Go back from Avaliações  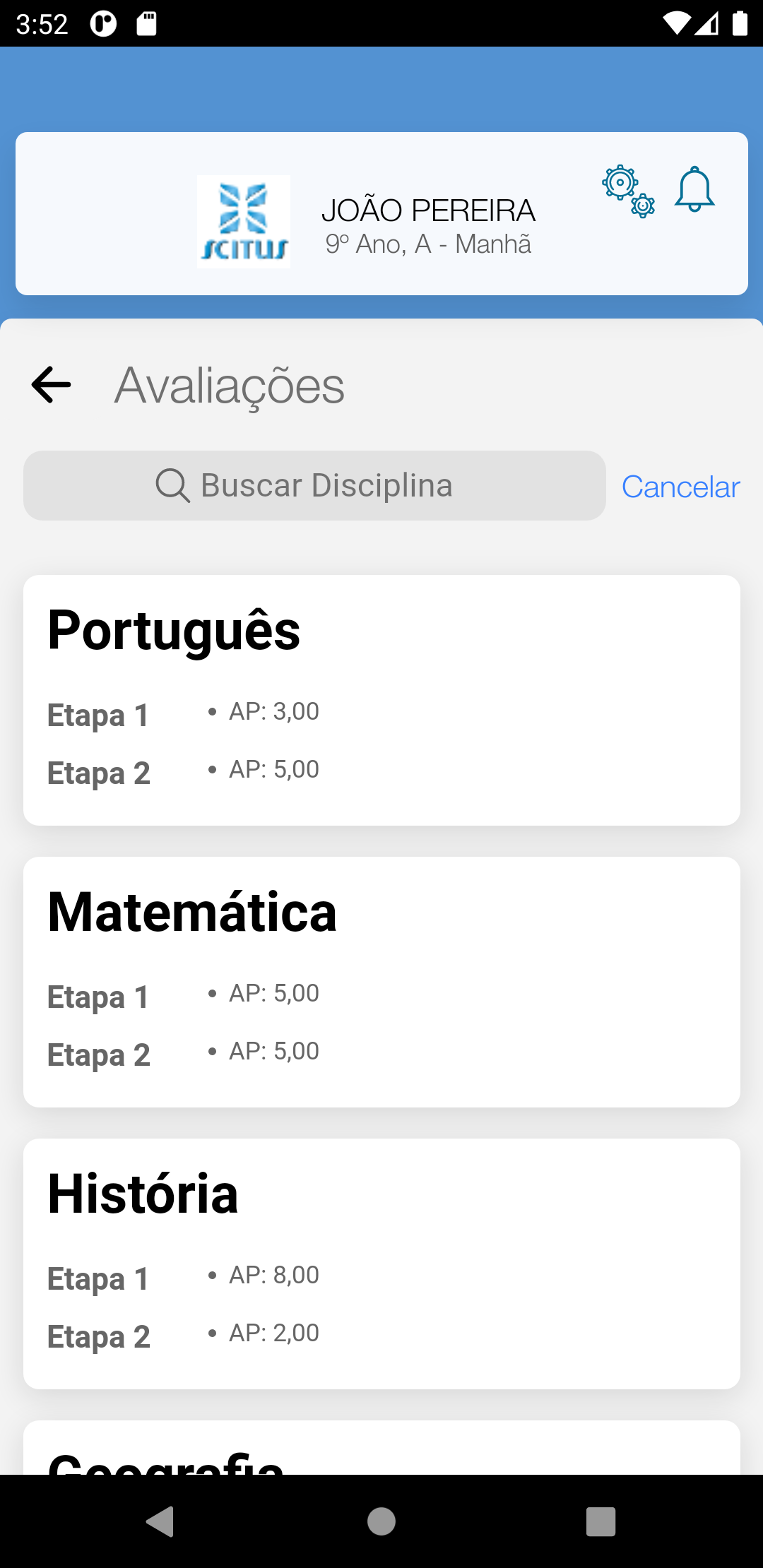pyautogui.click(x=52, y=385)
